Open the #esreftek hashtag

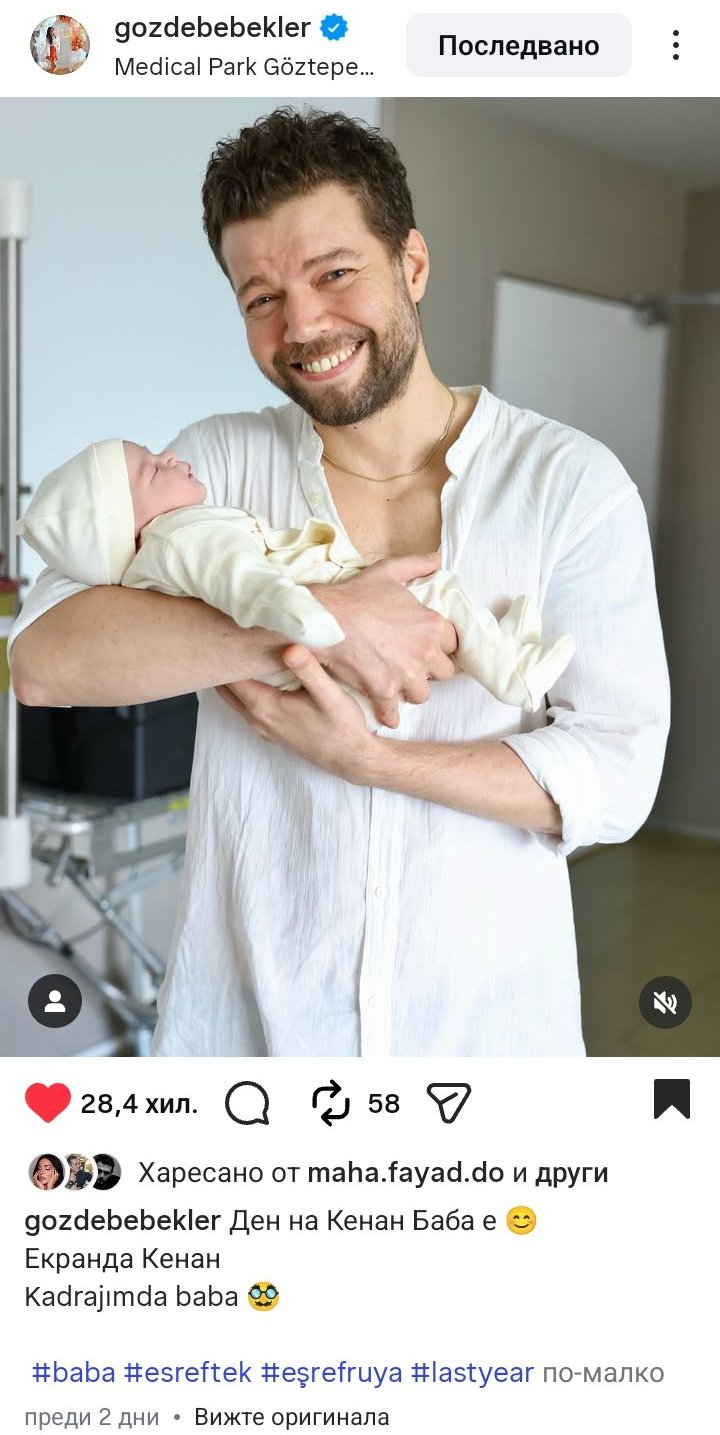pos(188,1373)
